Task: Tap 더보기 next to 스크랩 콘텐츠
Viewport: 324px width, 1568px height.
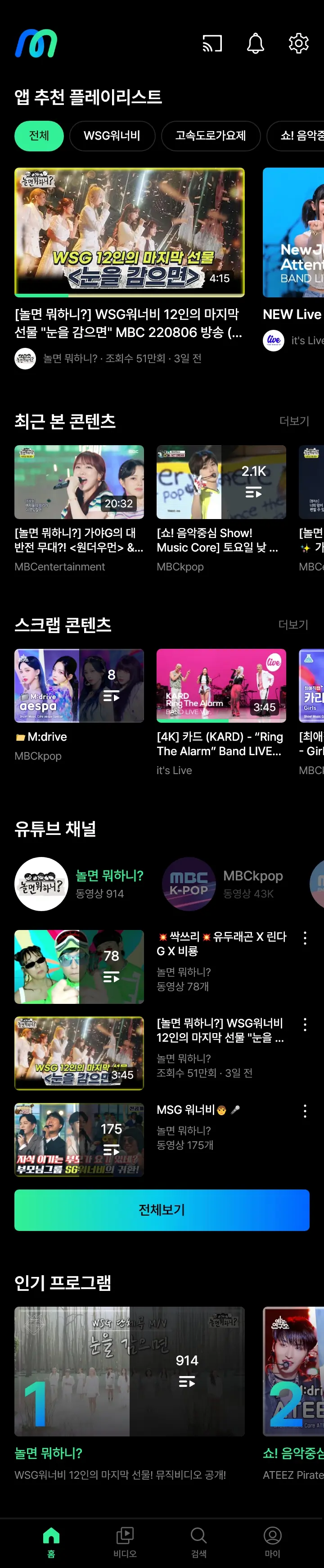Action: point(293,624)
